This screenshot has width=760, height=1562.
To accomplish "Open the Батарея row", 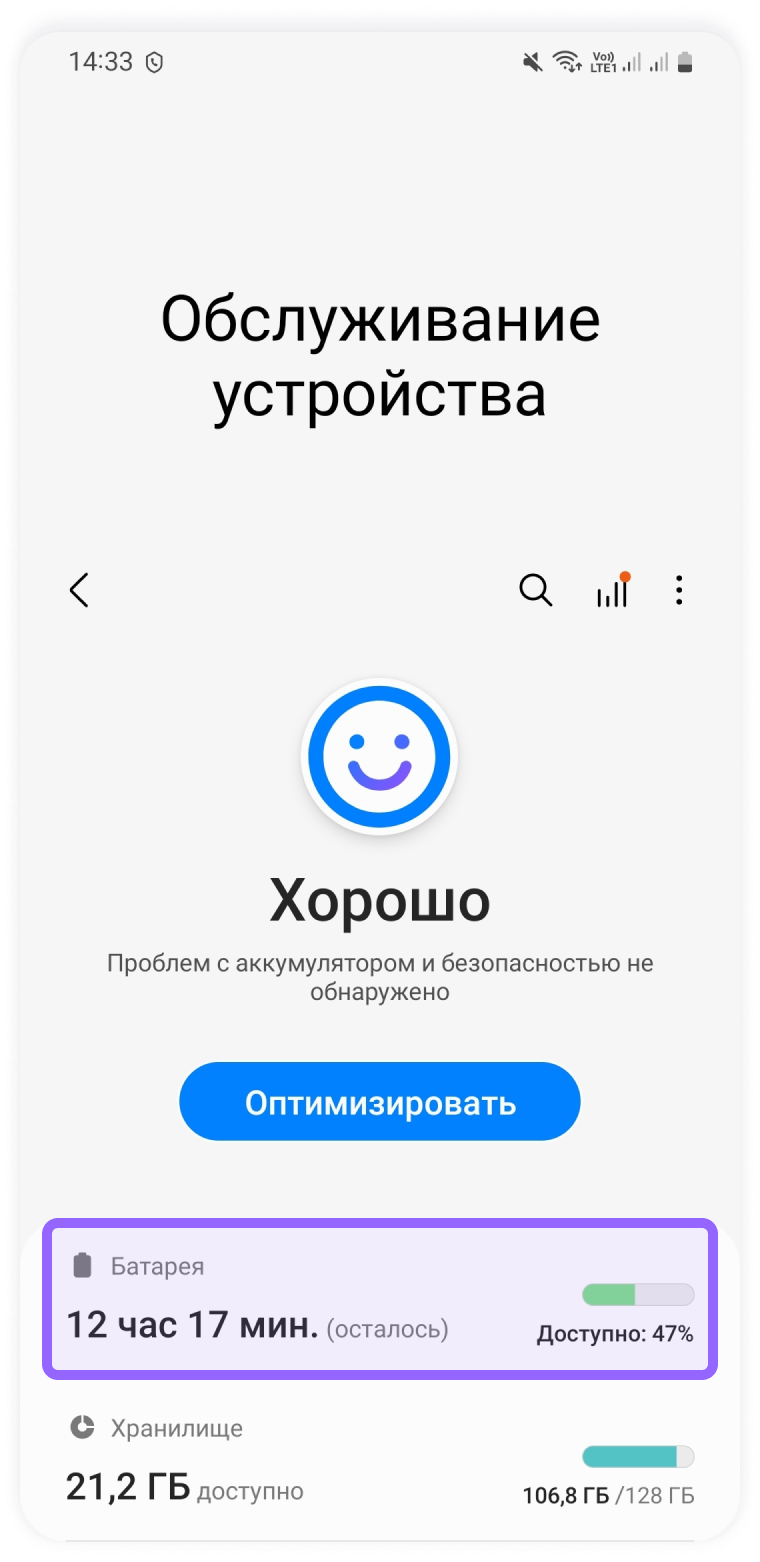I will (x=380, y=1298).
